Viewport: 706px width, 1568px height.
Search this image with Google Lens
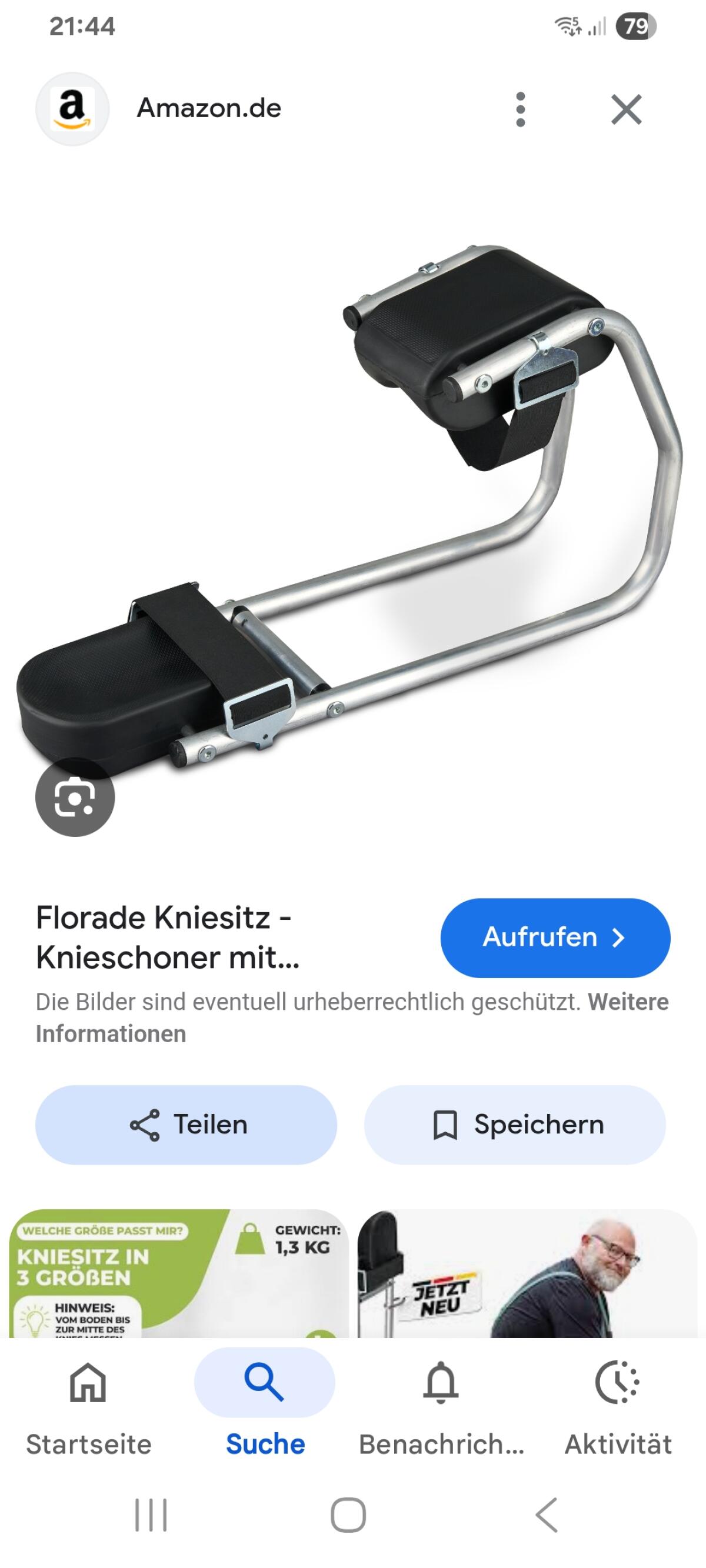(x=75, y=797)
